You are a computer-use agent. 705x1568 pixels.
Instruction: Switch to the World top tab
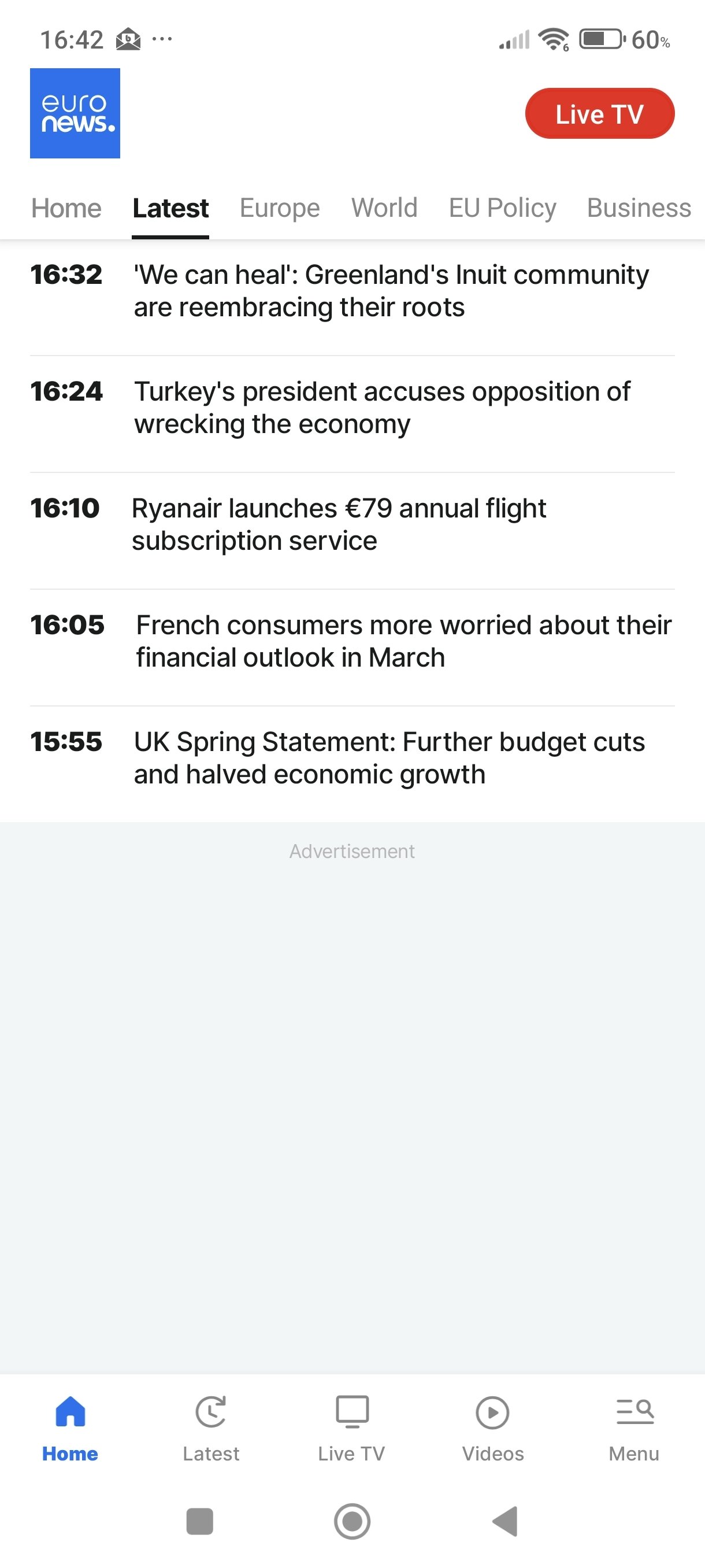[x=384, y=208]
